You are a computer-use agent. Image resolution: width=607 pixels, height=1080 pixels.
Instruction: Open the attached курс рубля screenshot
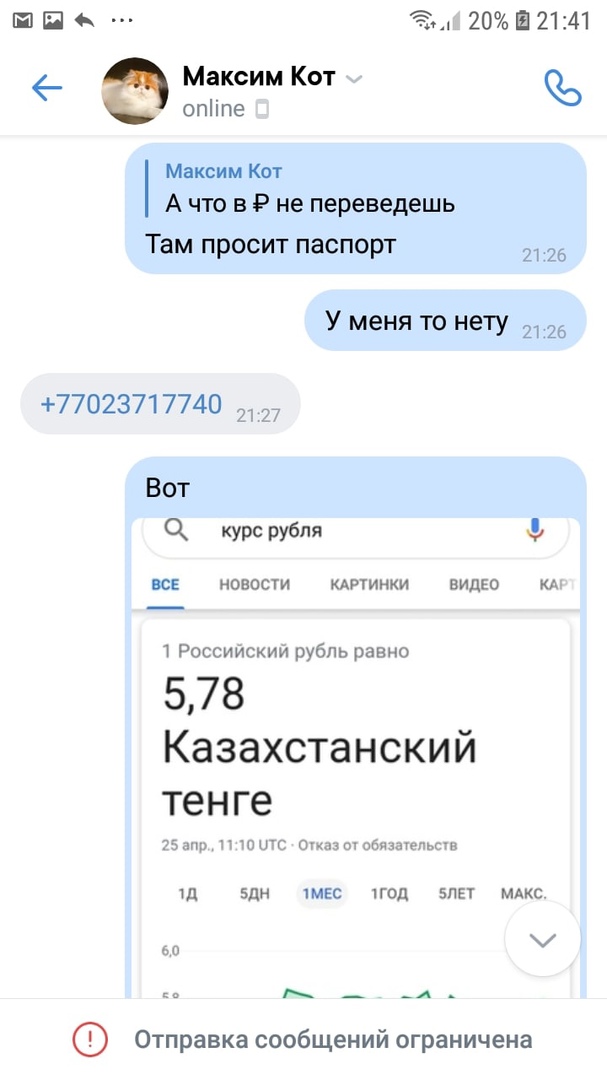point(355,760)
